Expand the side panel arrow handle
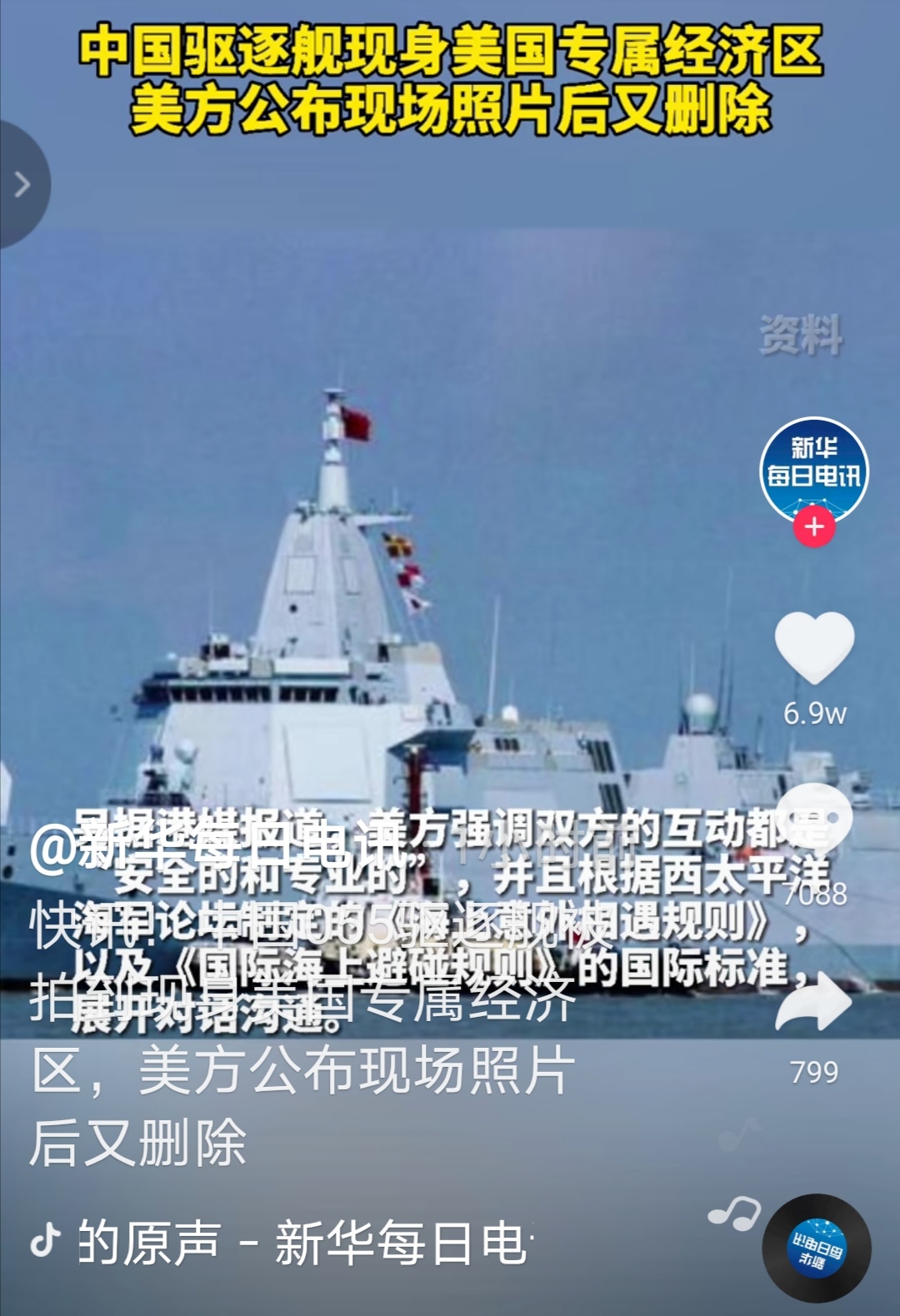Image resolution: width=900 pixels, height=1316 pixels. coord(22,184)
